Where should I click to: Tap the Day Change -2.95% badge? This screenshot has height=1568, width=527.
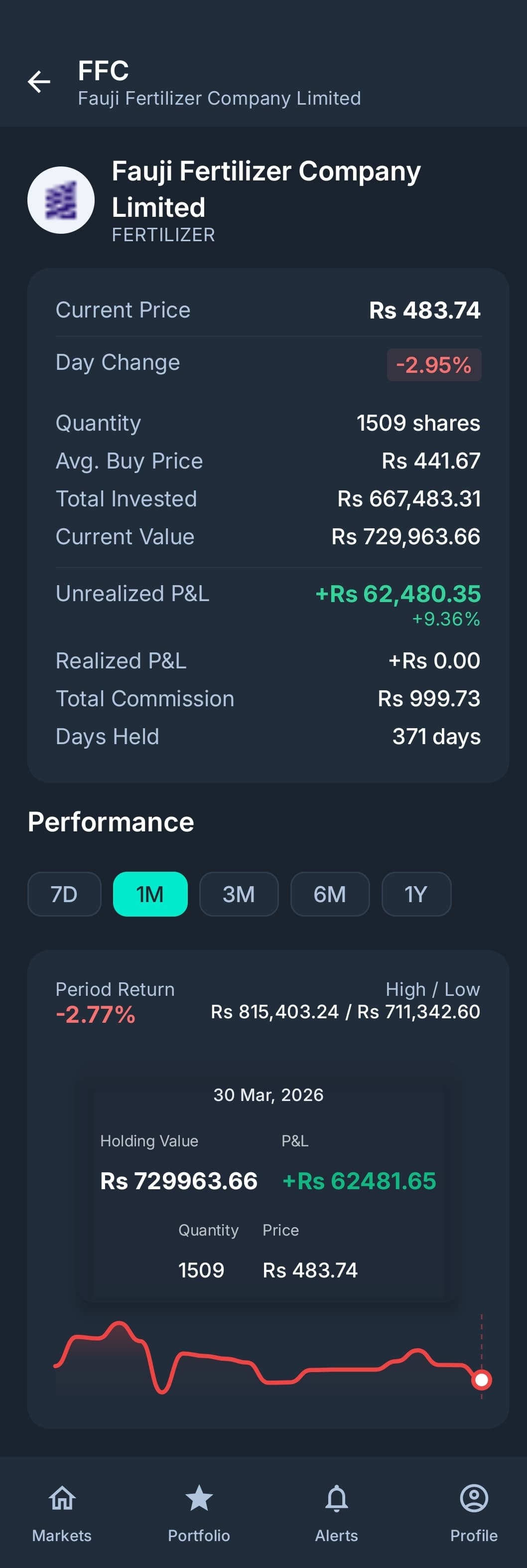pos(433,364)
